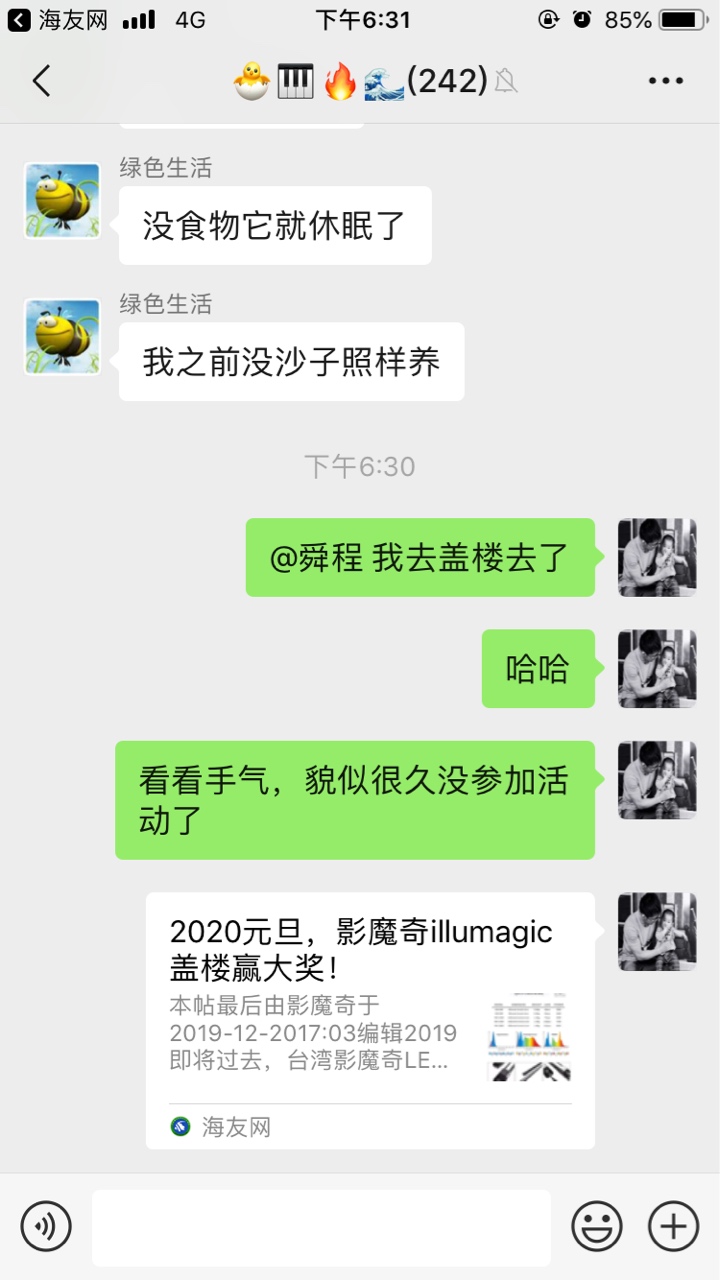Open the shared 影魔奇illumagic 盖楼赢大奖 link card
The image size is (720, 1280).
370,1020
